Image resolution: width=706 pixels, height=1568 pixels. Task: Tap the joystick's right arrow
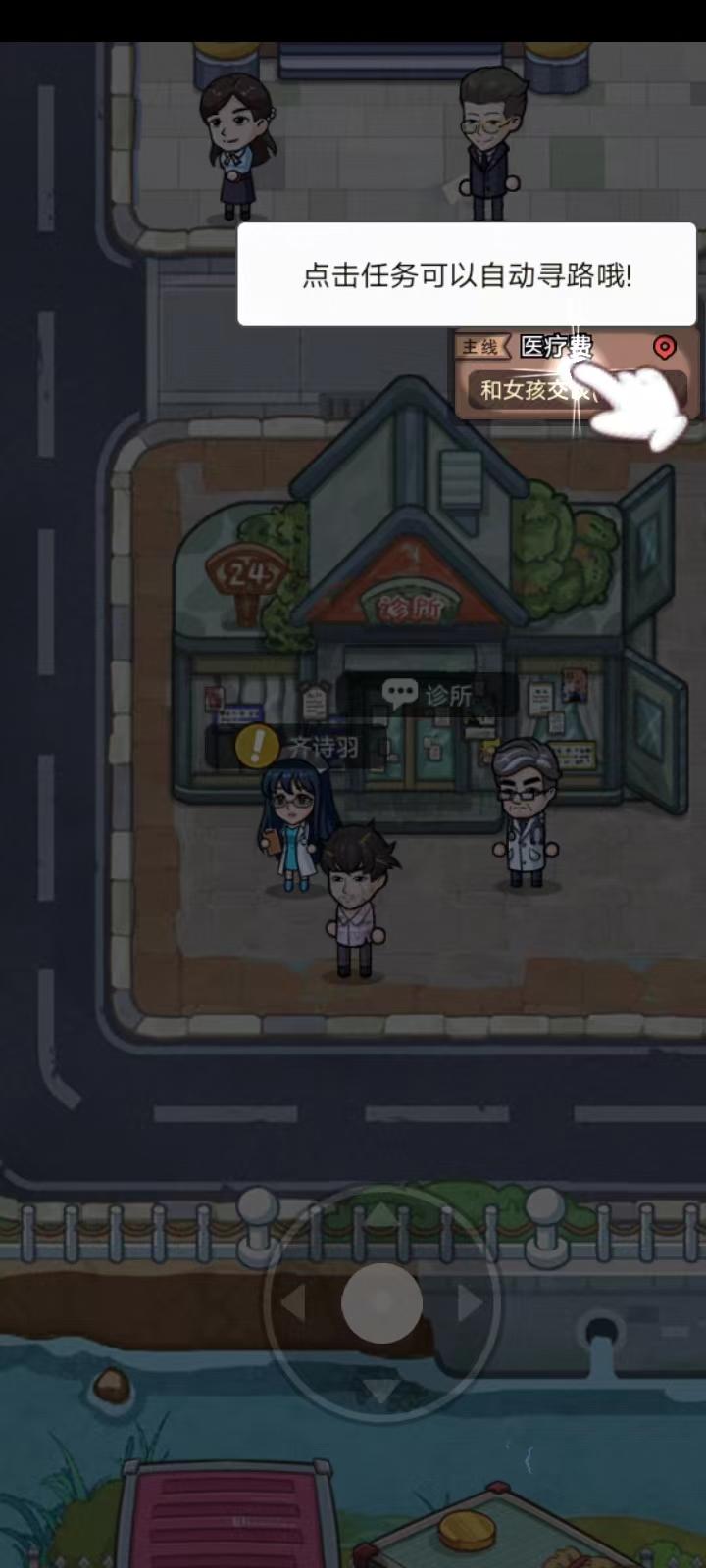point(470,1303)
